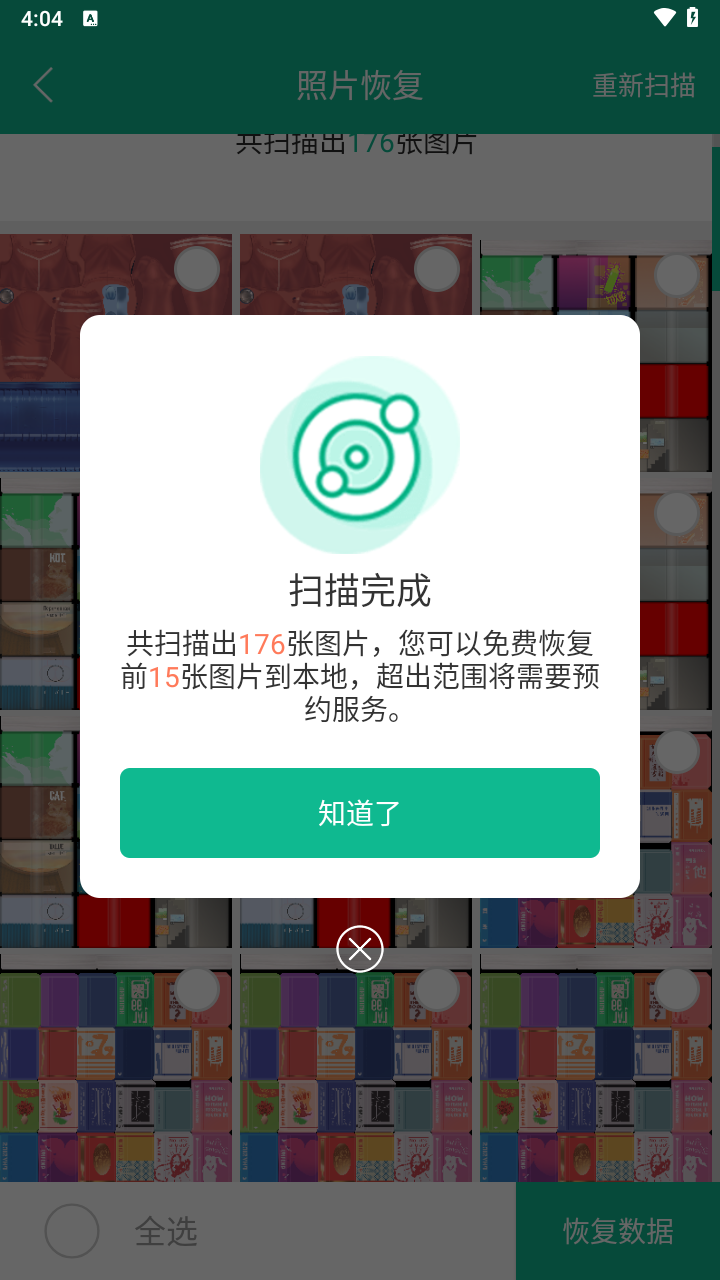Check the 全选 select-all circle

pyautogui.click(x=72, y=1231)
